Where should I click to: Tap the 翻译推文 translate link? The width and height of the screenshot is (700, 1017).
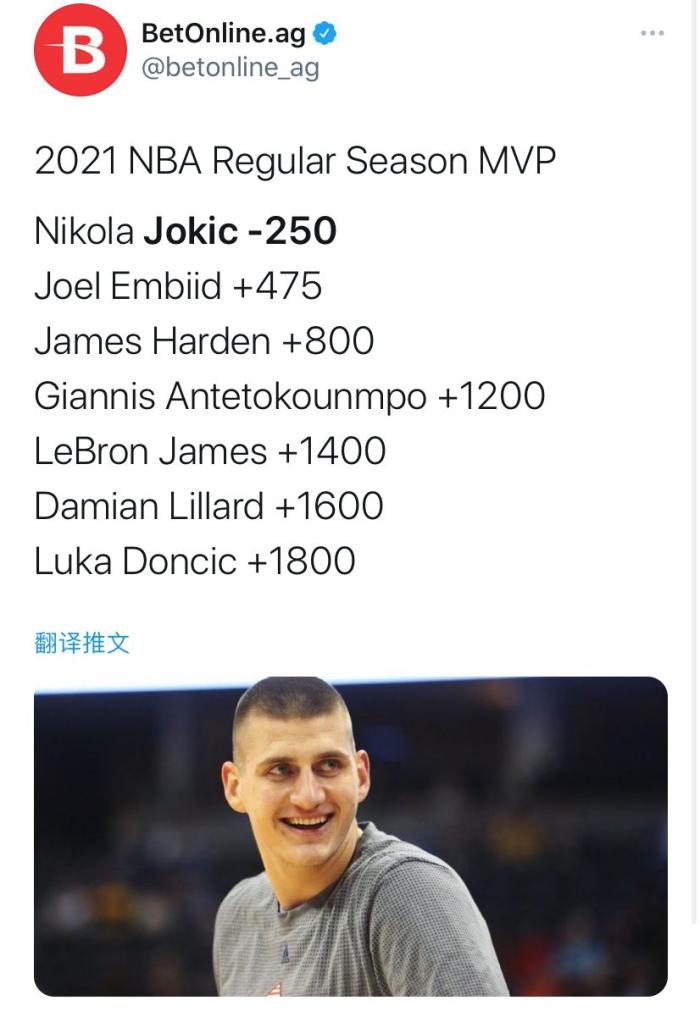(x=82, y=642)
